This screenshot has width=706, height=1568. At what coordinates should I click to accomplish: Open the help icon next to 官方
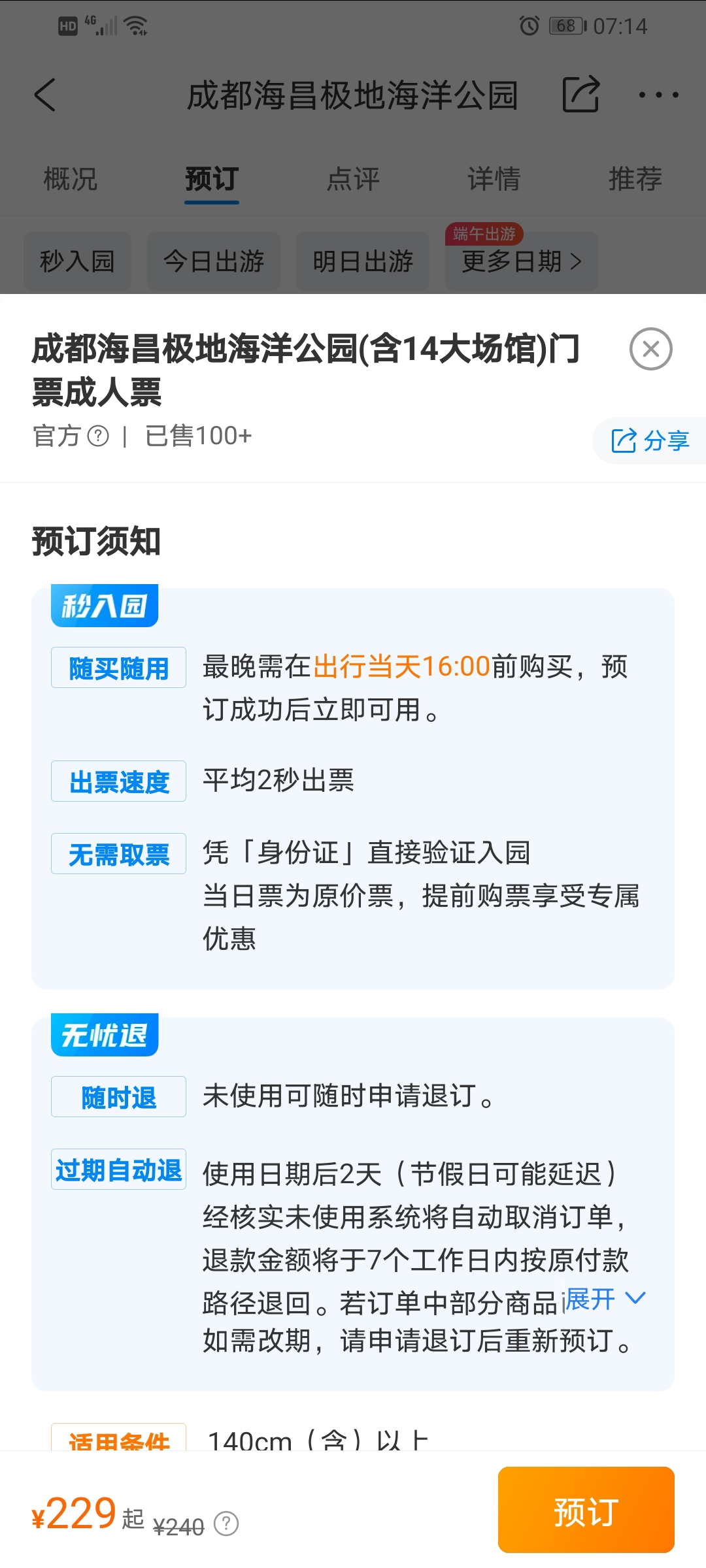coord(98,436)
